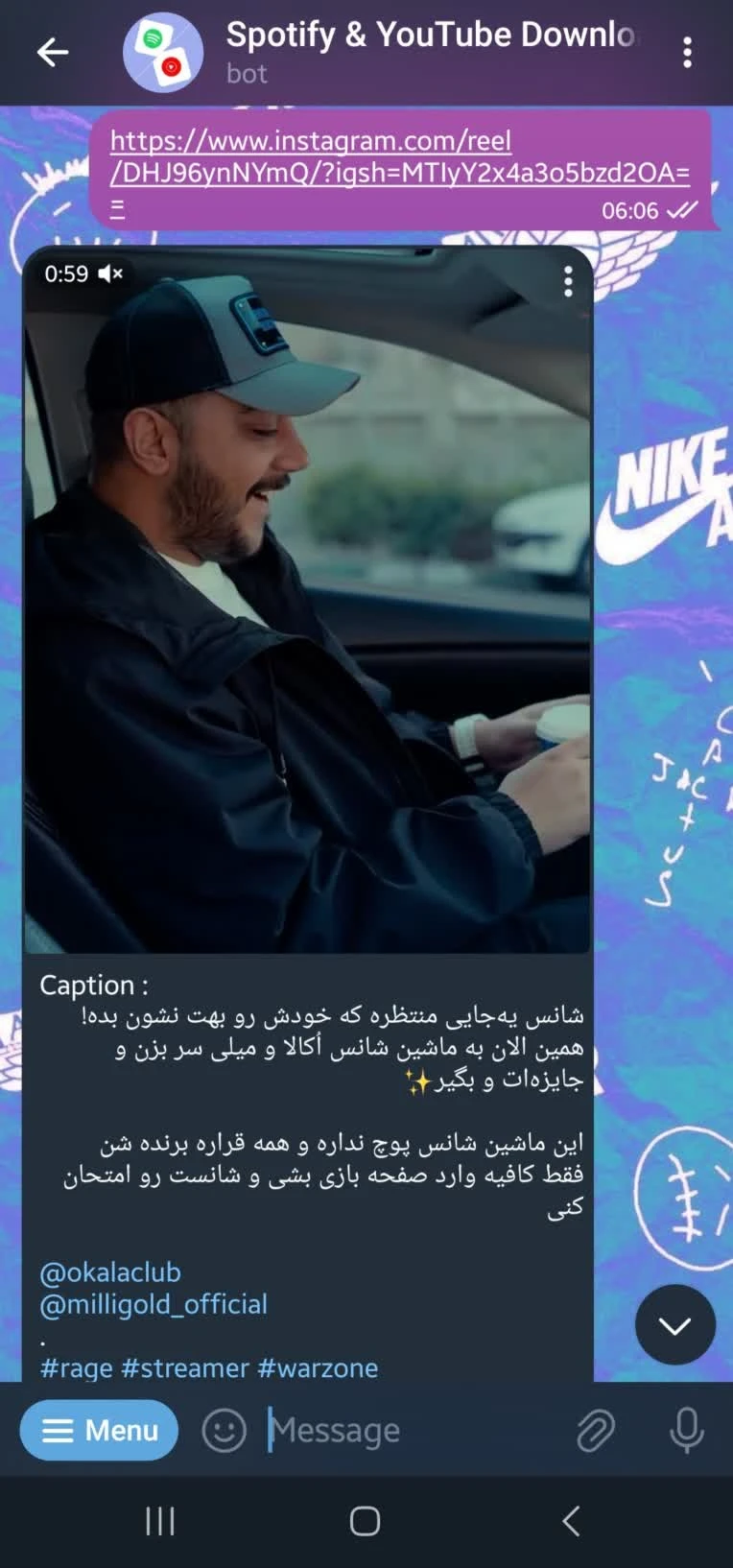Open the emoji picker
This screenshot has height=1568, width=733.
coord(224,1431)
